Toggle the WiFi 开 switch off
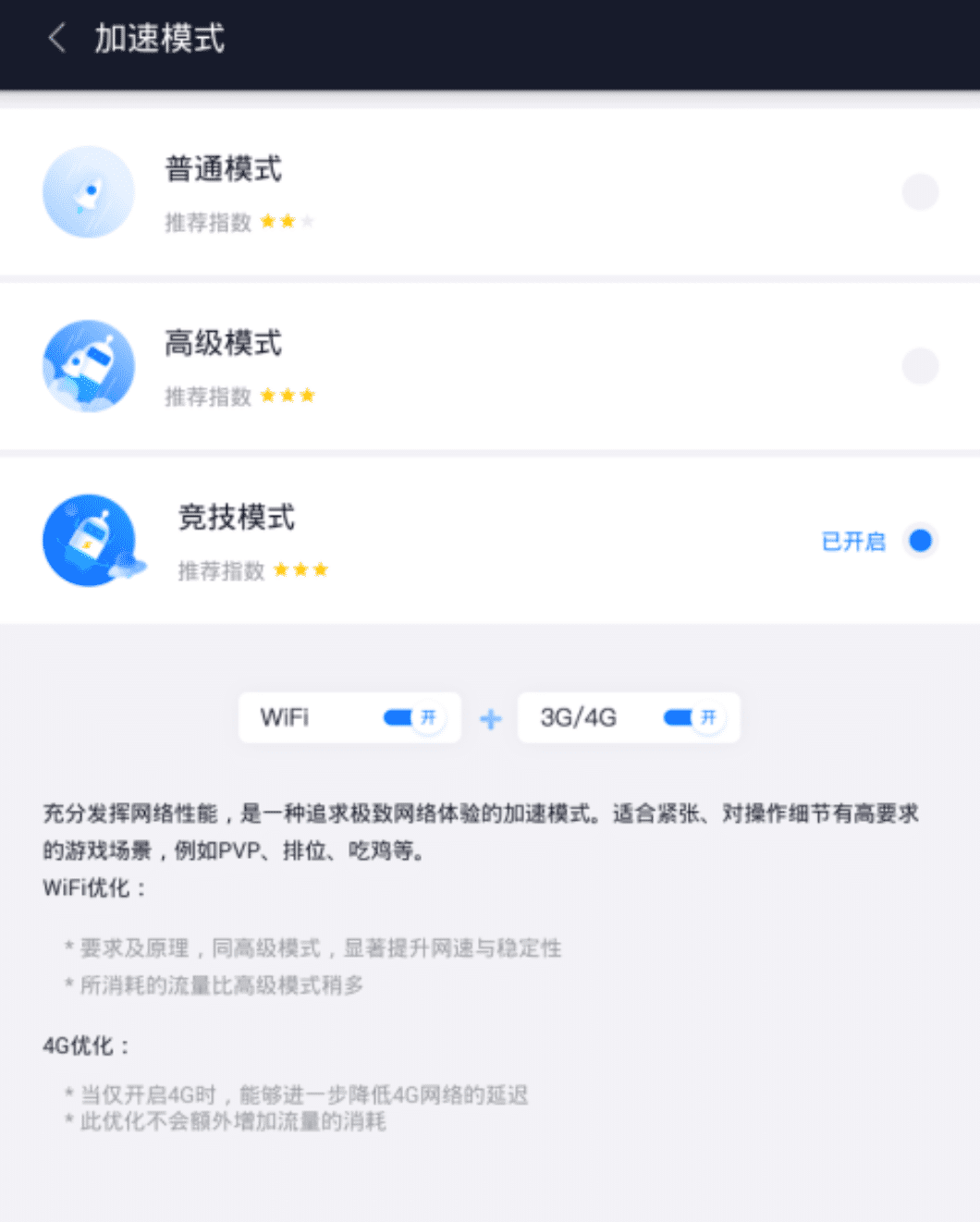This screenshot has height=1222, width=980. coord(410,717)
